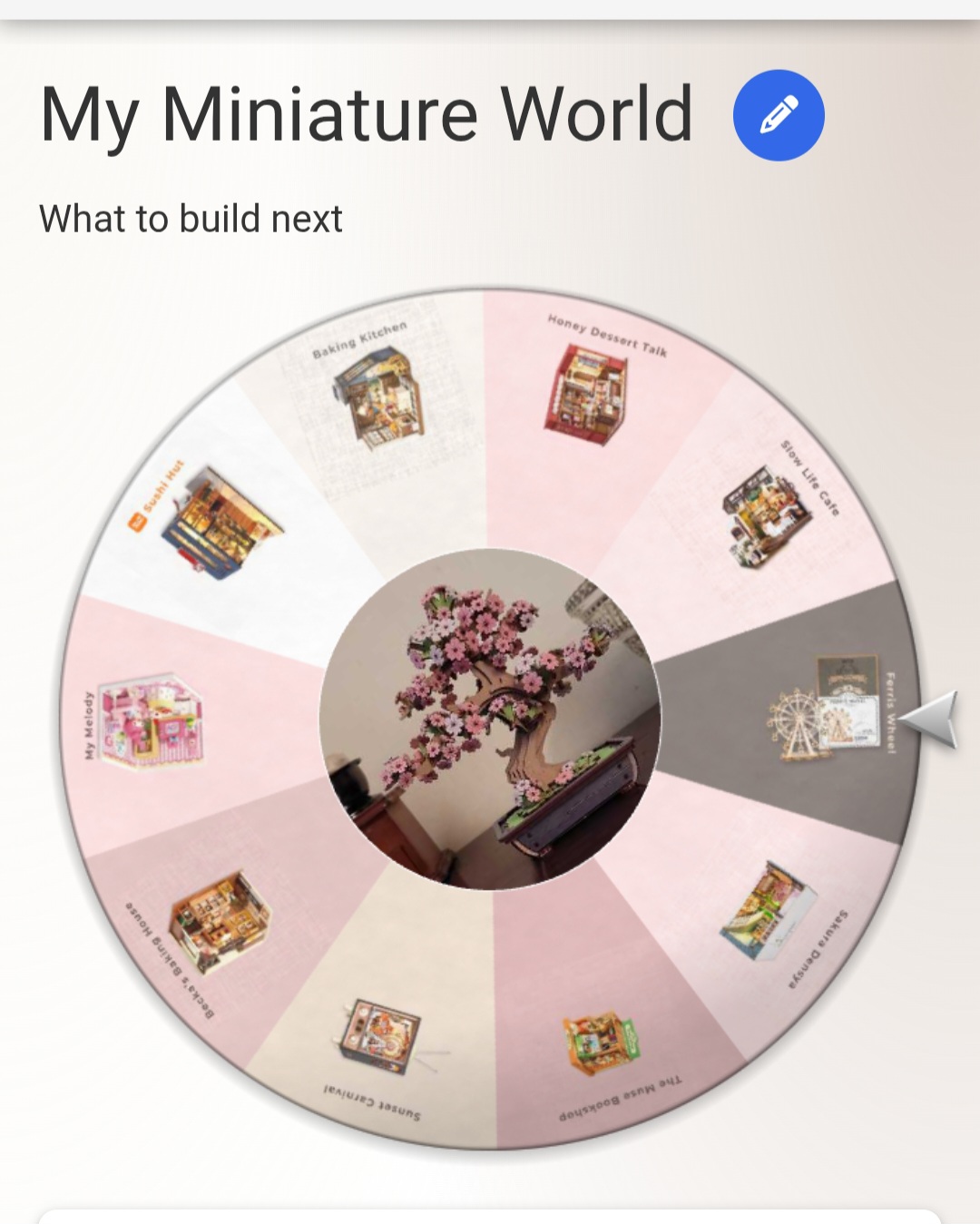Spin the wheel via center bonsai image
This screenshot has width=980, height=1224.
pyautogui.click(x=490, y=719)
